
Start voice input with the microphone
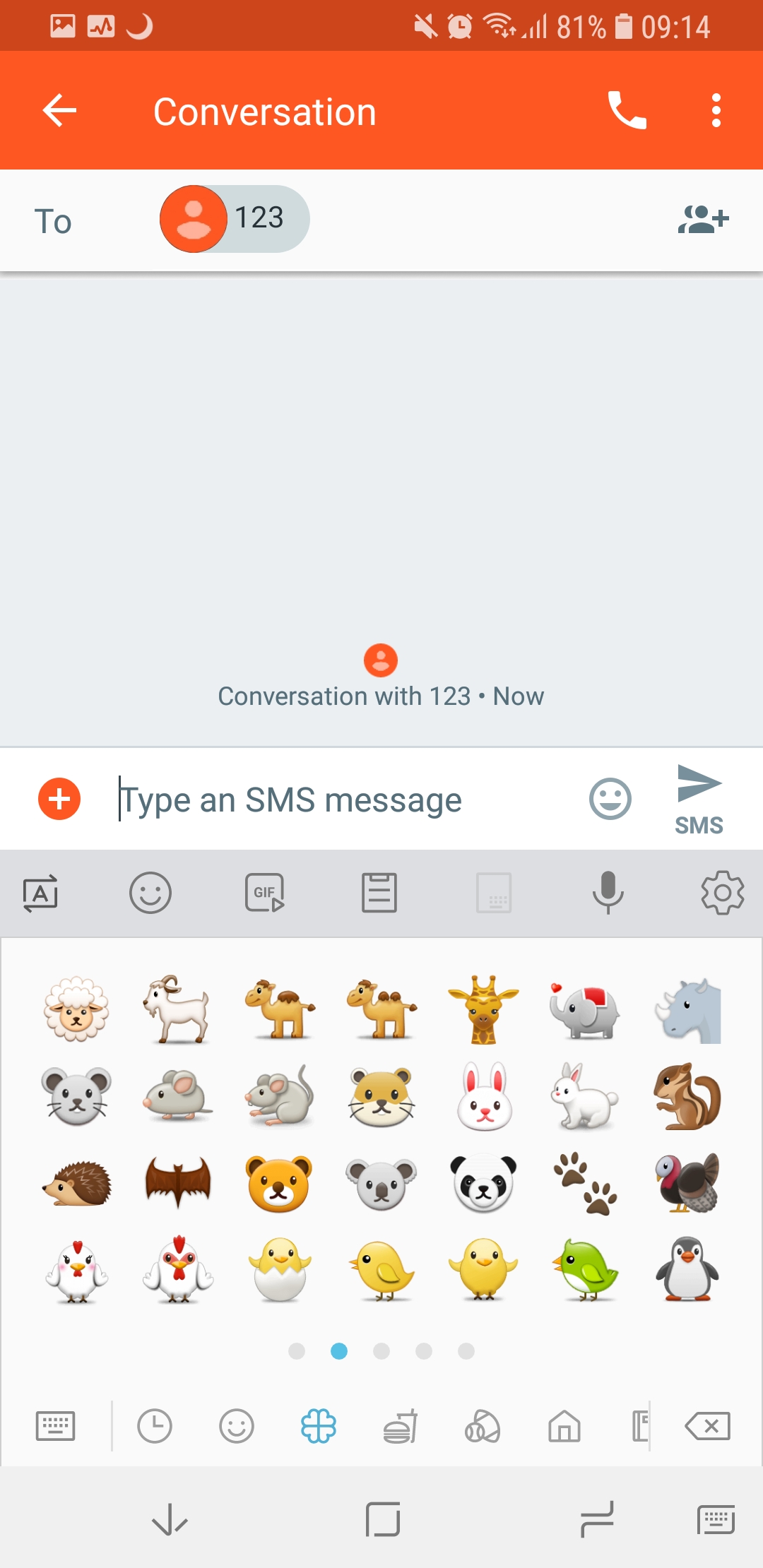[x=608, y=893]
